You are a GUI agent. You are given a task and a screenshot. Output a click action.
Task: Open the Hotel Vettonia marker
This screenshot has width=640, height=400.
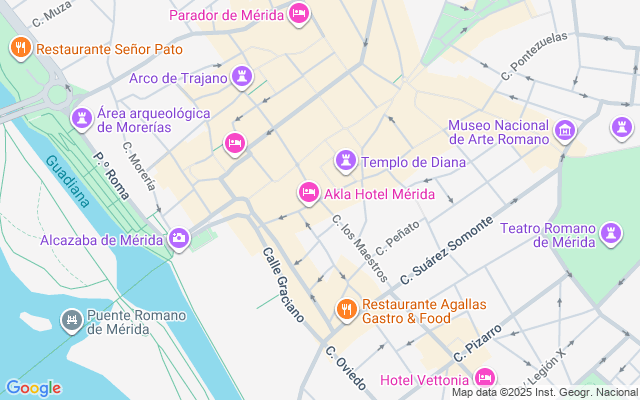(485, 378)
